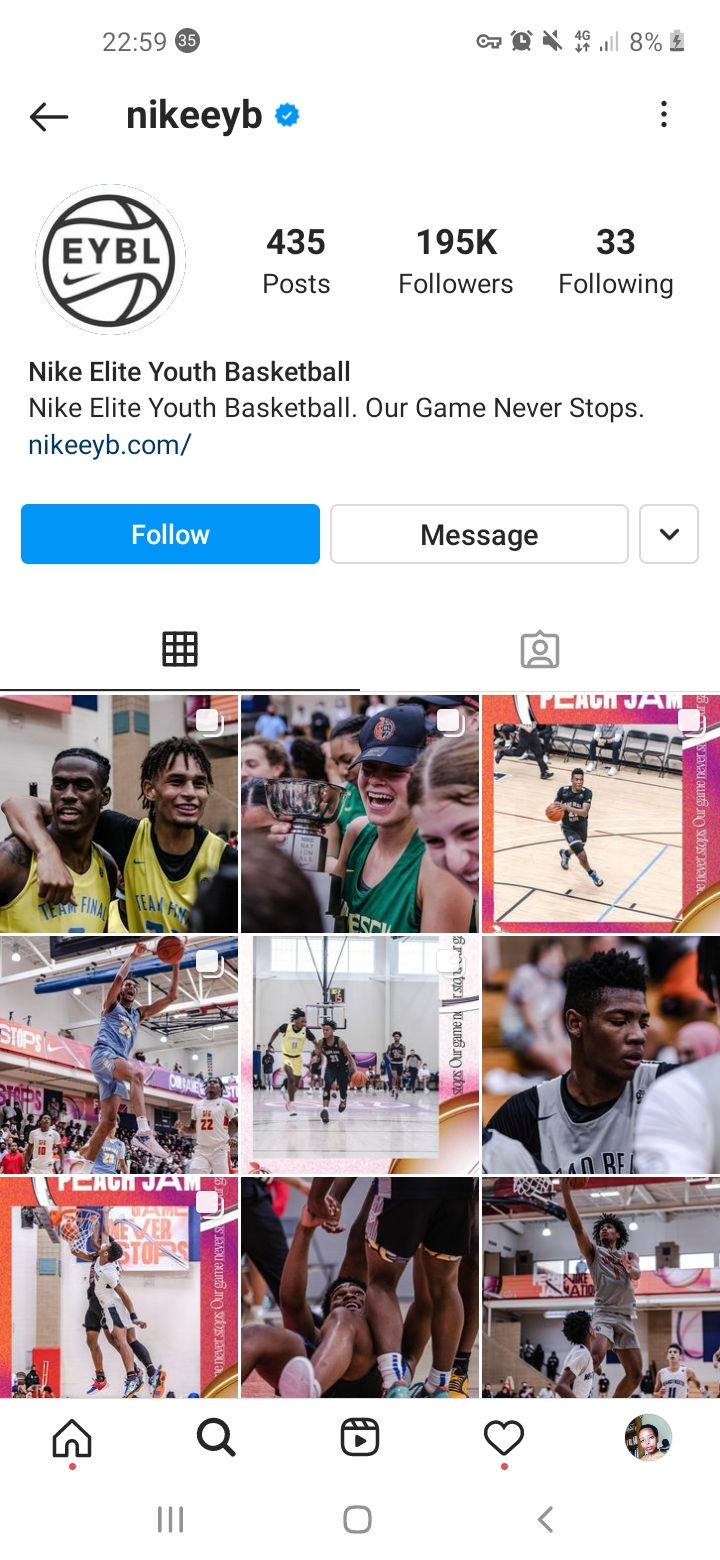This screenshot has width=720, height=1560.
Task: Open your own profile tab
Action: (648, 1438)
